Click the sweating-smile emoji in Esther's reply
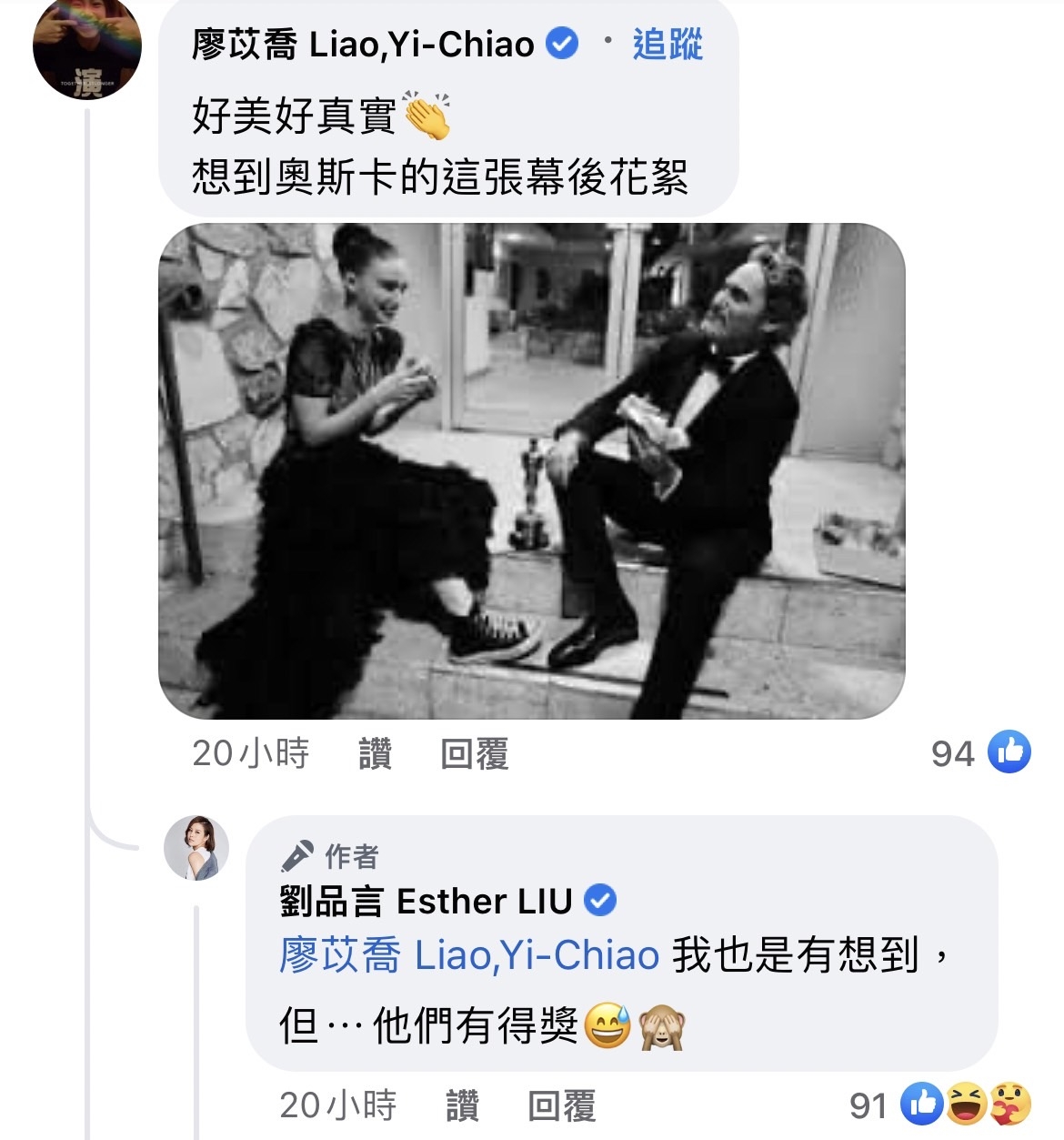The width and height of the screenshot is (1064, 1140). click(x=605, y=1027)
